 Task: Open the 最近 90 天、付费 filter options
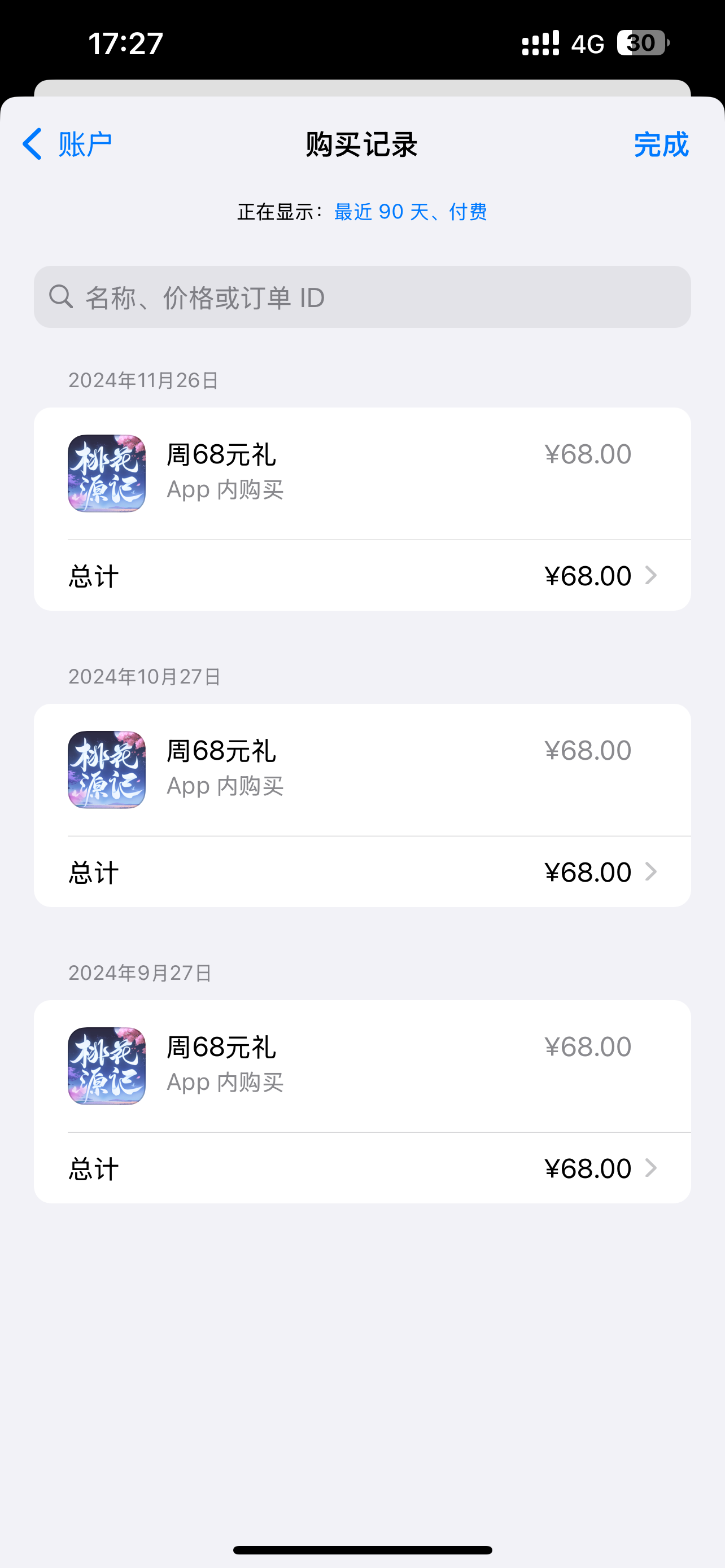click(x=410, y=212)
